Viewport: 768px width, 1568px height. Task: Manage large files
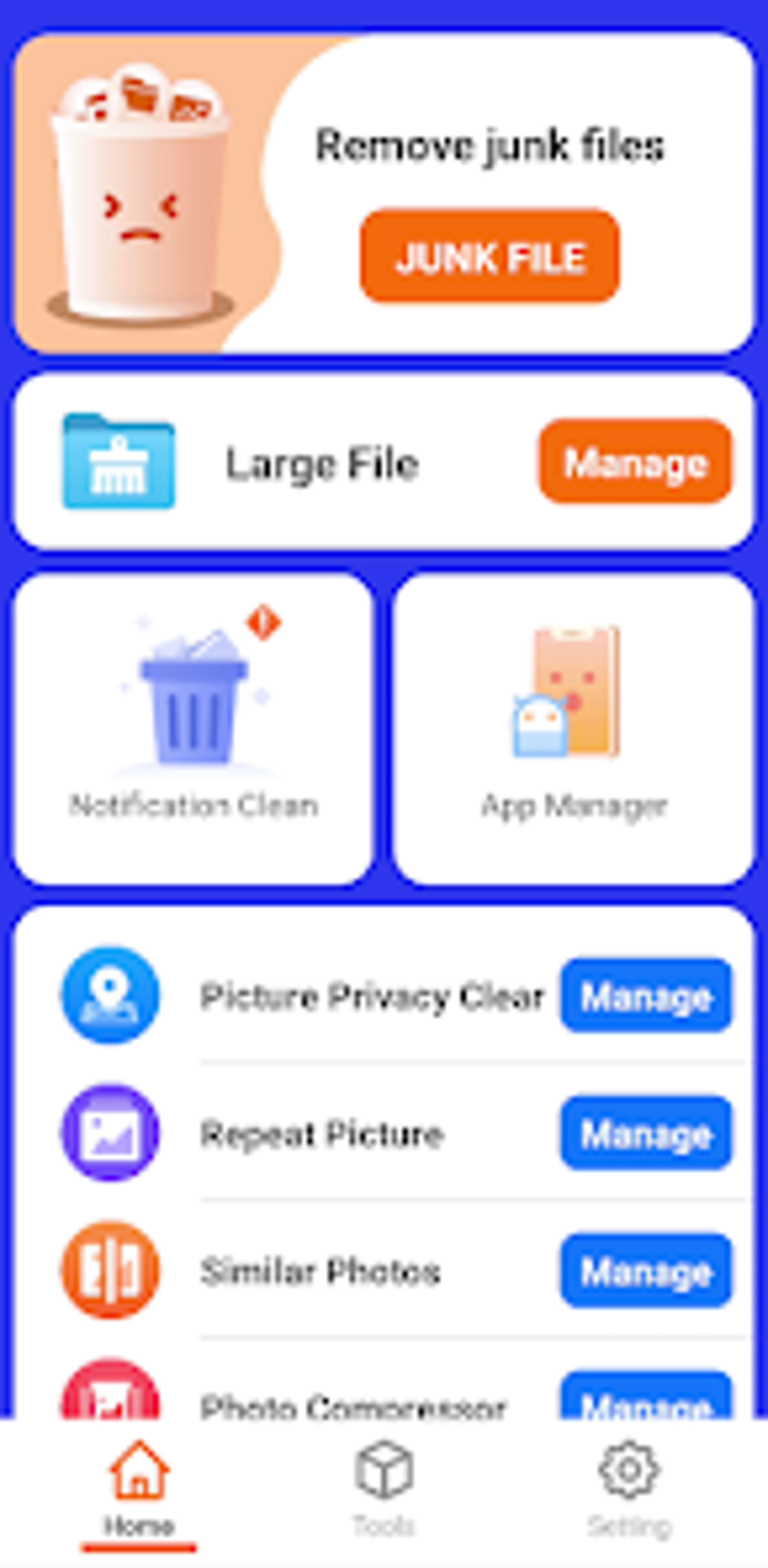pos(635,462)
